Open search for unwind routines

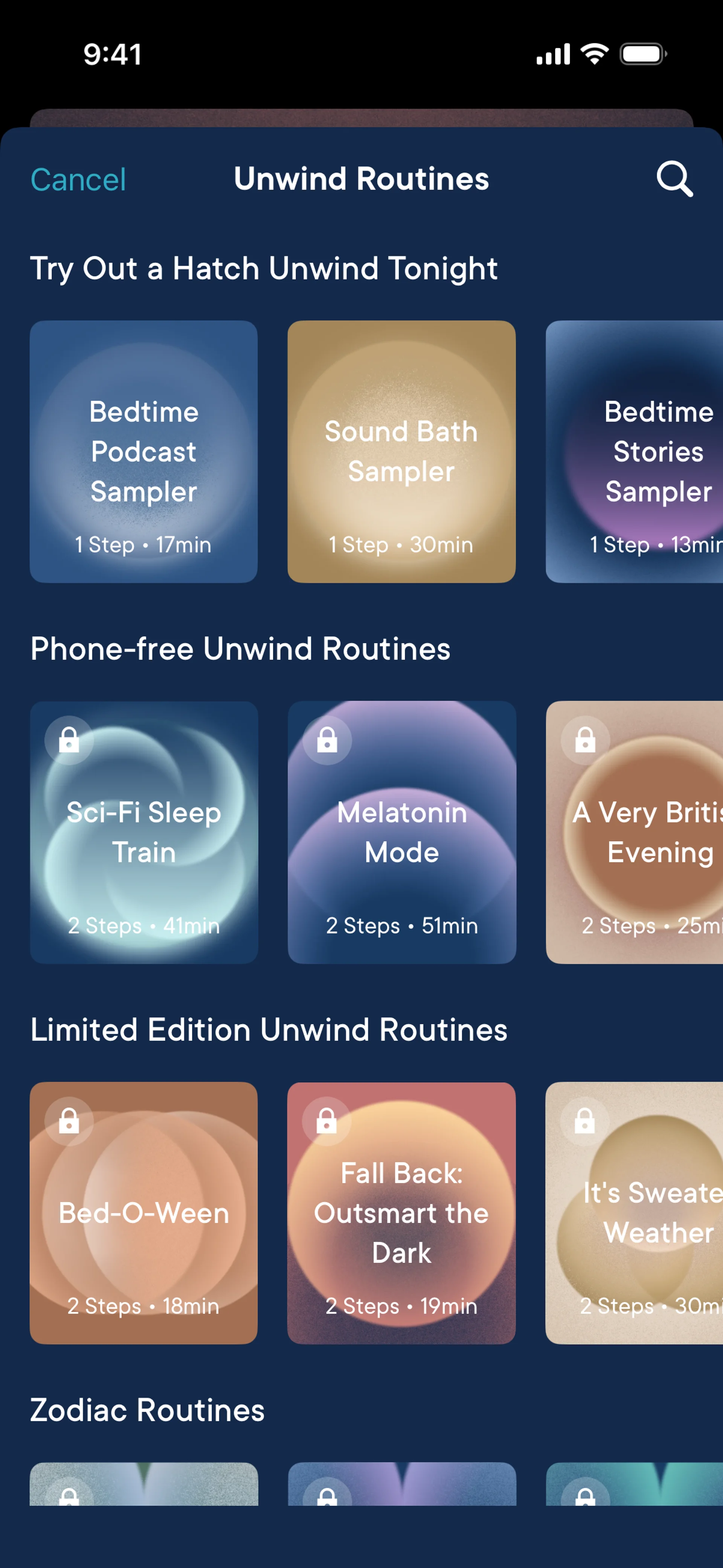tap(674, 179)
